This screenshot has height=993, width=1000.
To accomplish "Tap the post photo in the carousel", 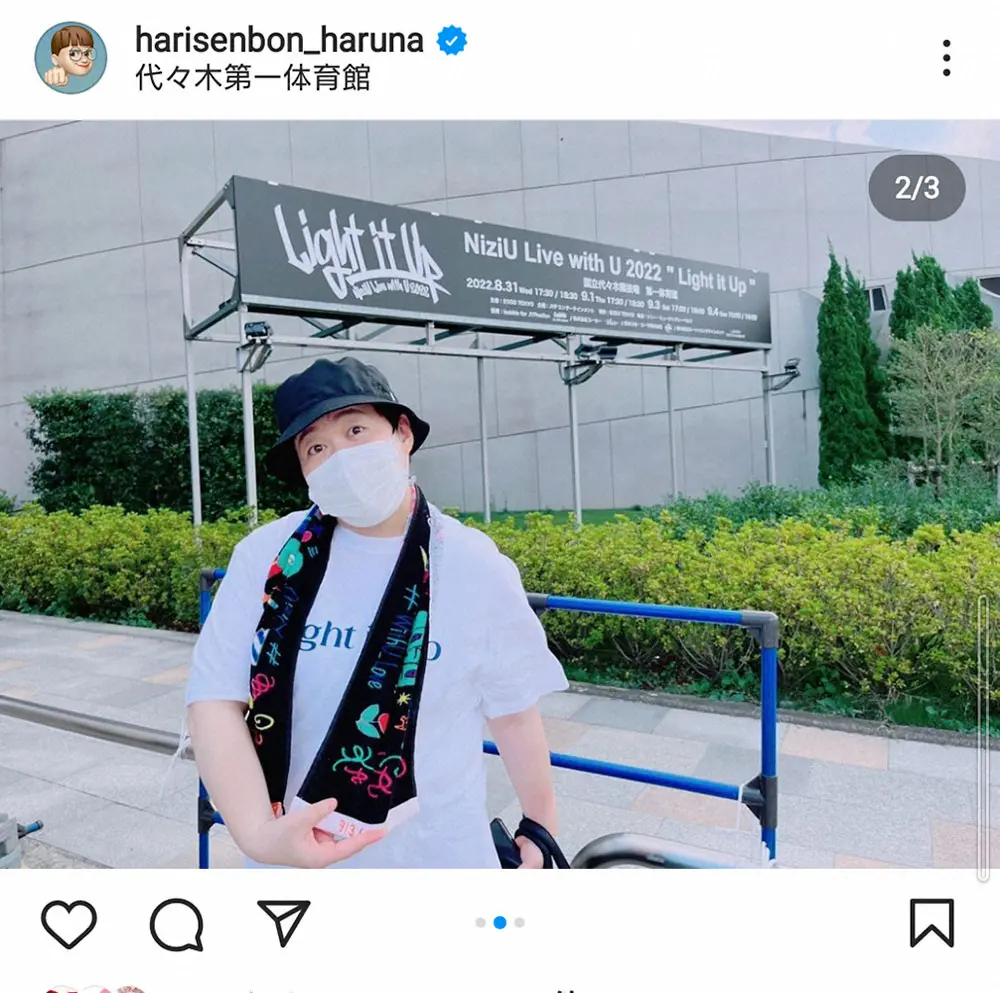I will [500, 495].
